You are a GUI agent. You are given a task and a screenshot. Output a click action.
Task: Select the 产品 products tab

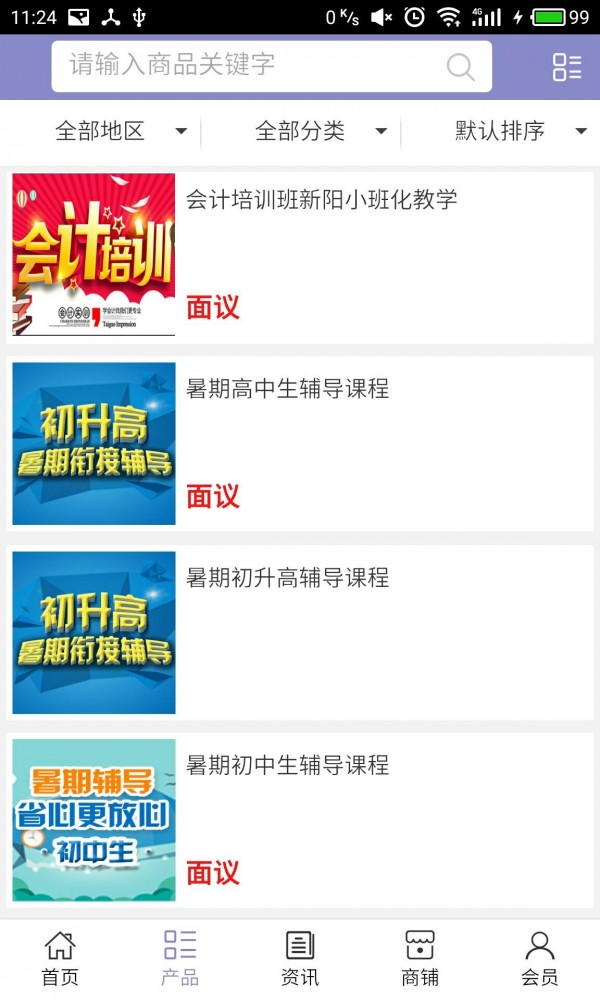click(180, 958)
